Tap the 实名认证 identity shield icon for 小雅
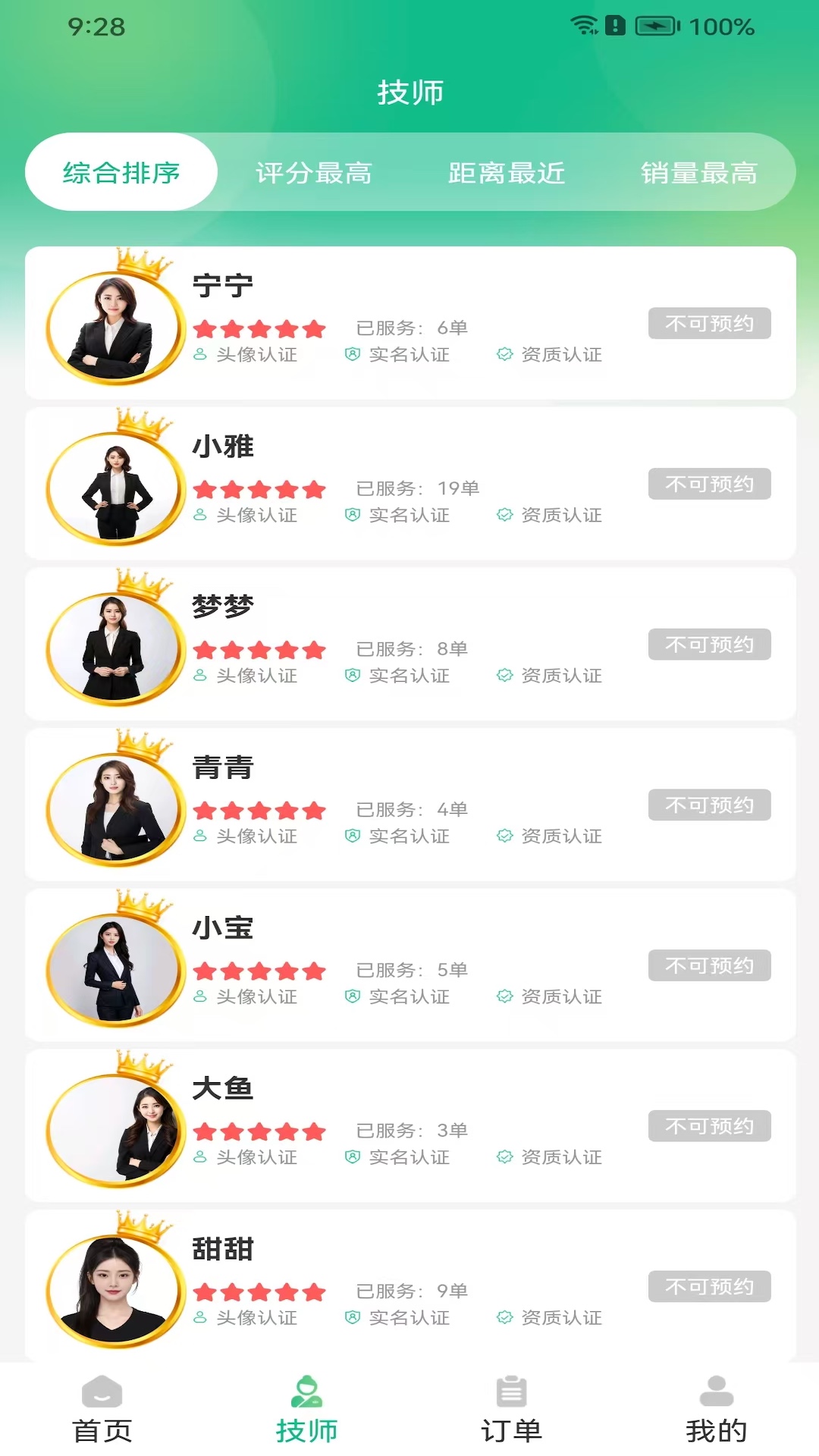Screen dimensions: 819x1456 click(x=353, y=516)
